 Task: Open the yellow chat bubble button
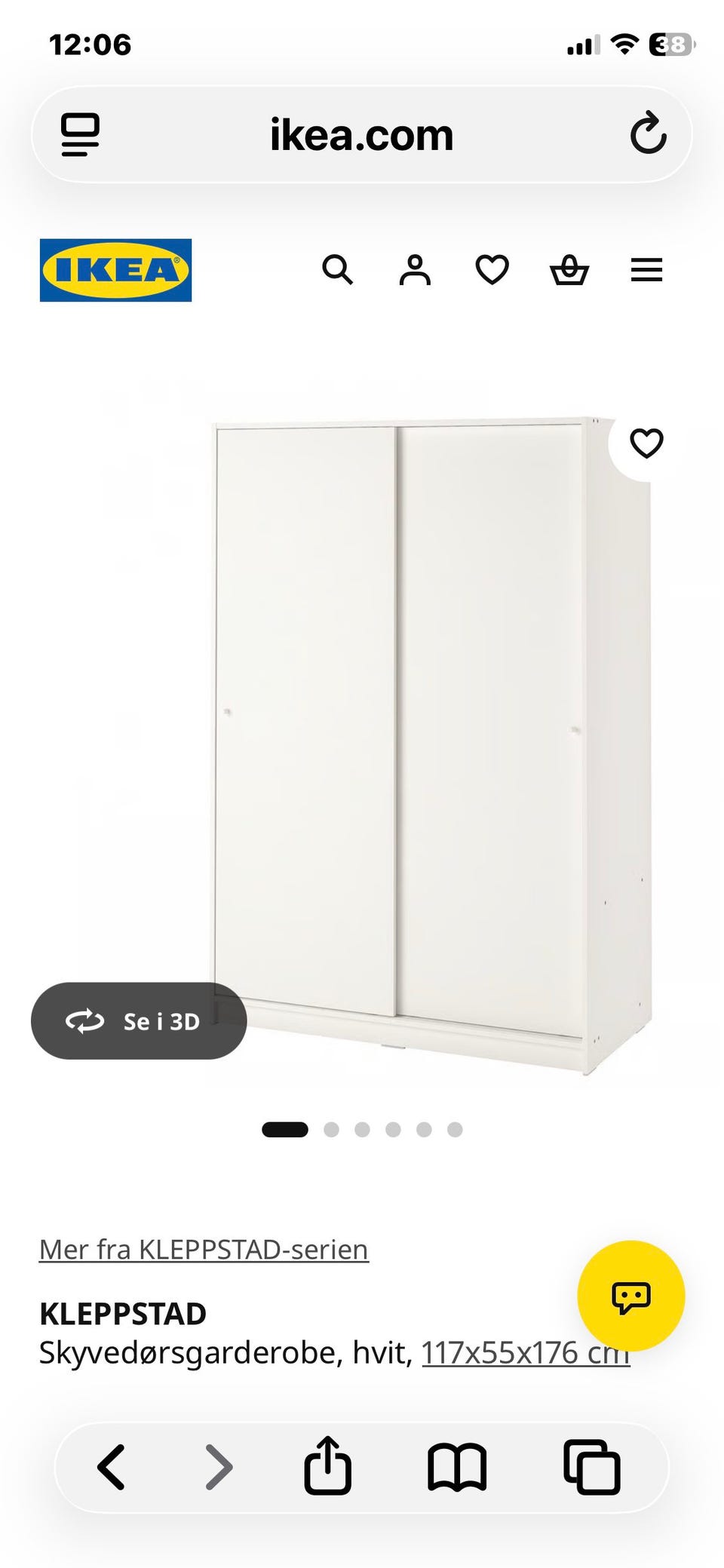(631, 1296)
